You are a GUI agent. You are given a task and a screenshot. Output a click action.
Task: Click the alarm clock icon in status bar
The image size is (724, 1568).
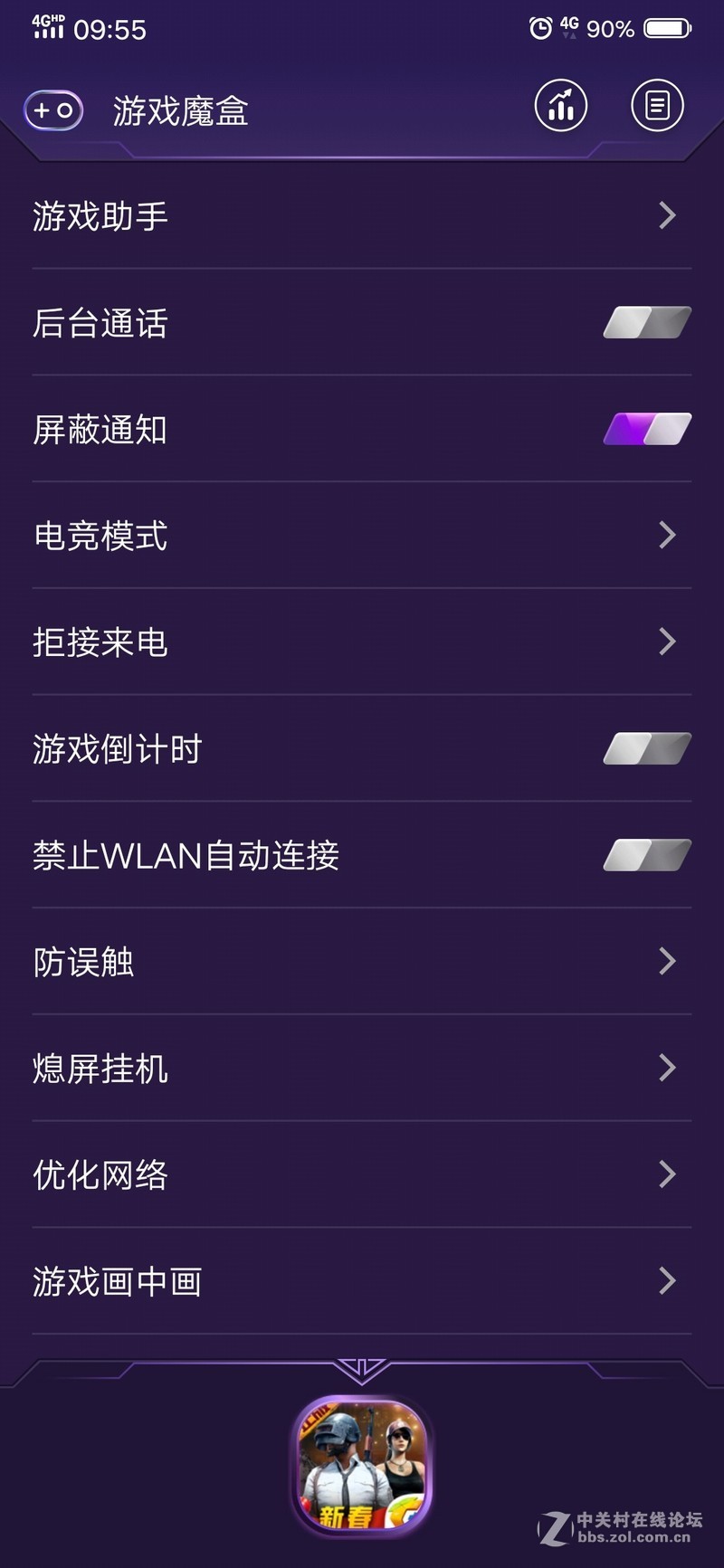(x=540, y=28)
